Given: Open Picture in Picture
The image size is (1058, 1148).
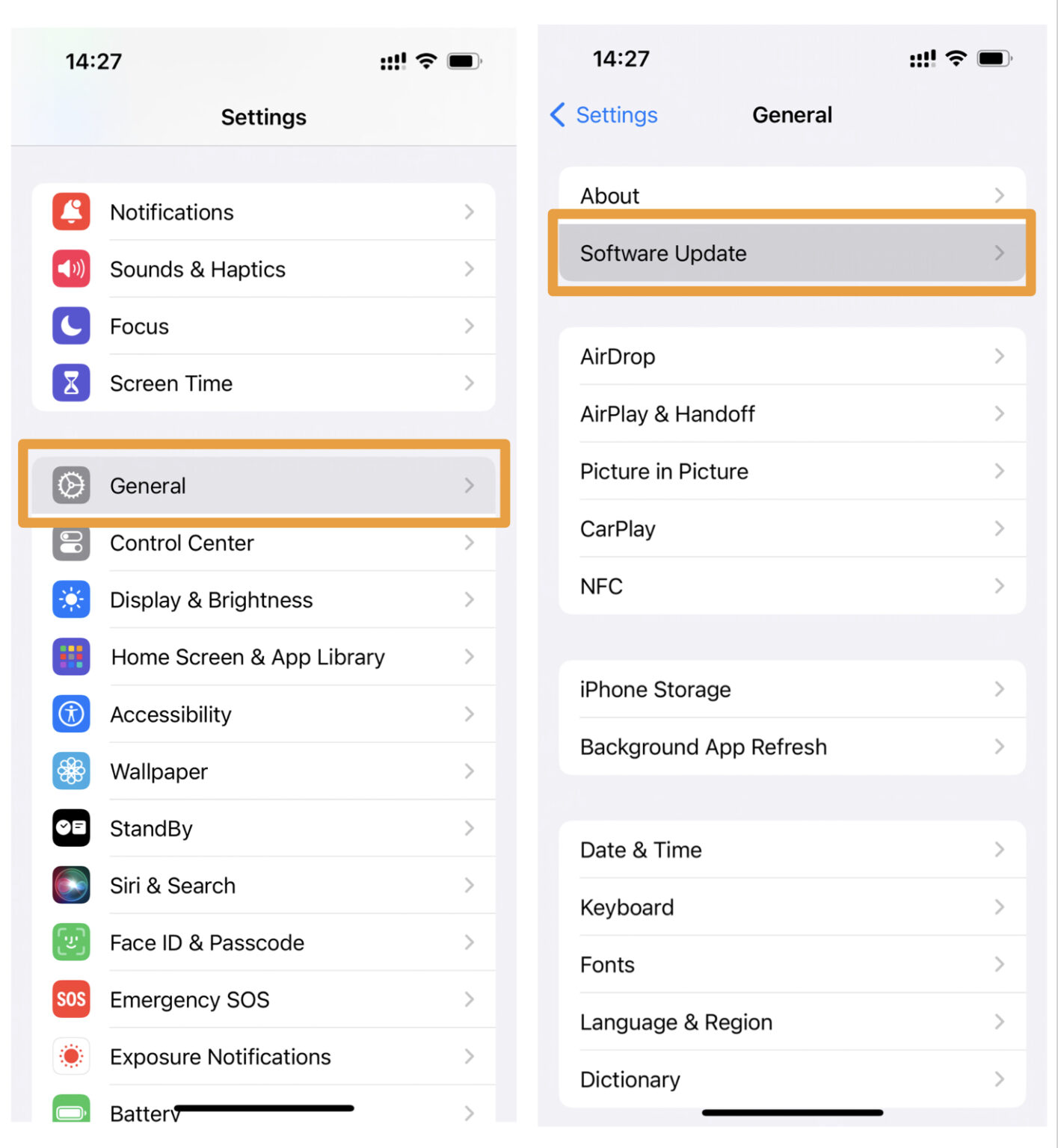Looking at the screenshot, I should click(x=791, y=472).
